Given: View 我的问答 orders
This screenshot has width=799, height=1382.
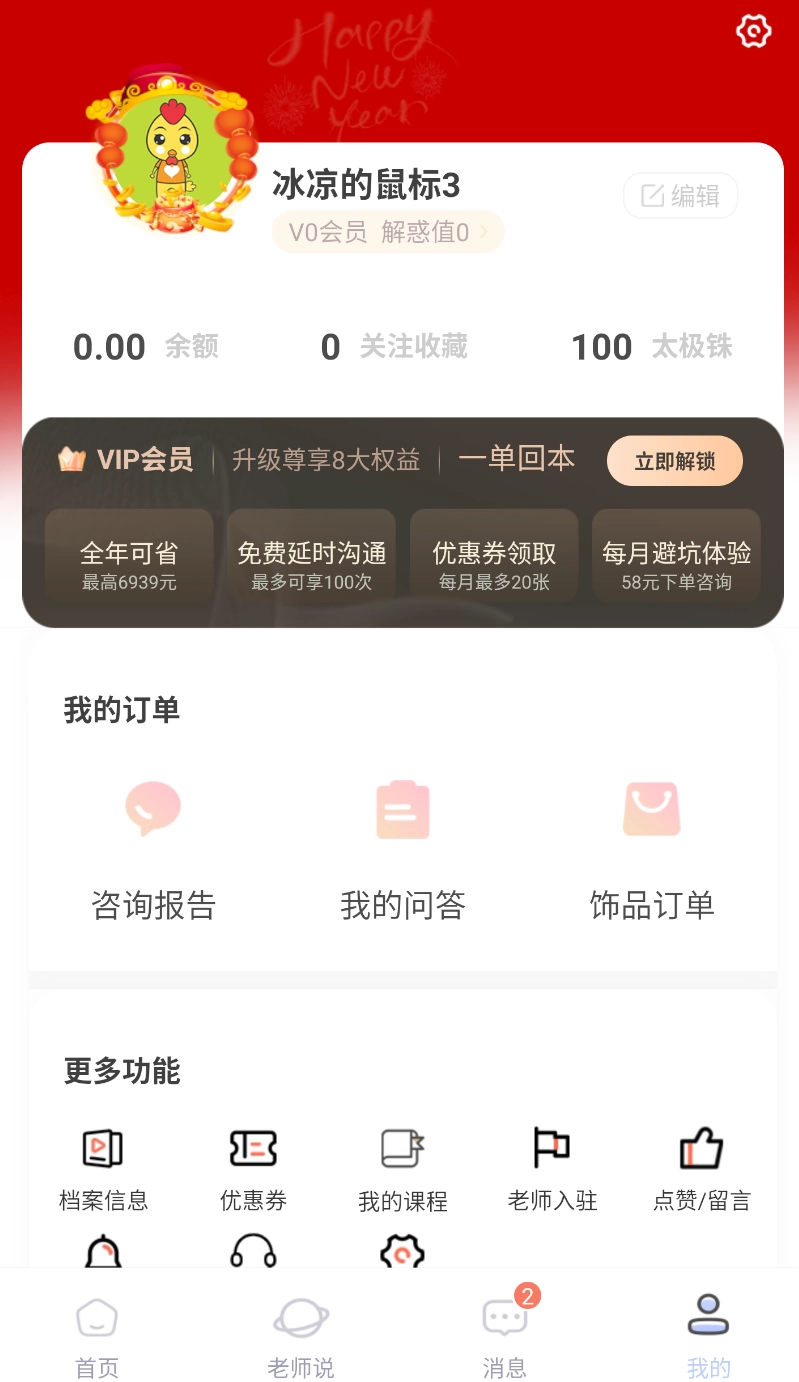Looking at the screenshot, I should [402, 848].
